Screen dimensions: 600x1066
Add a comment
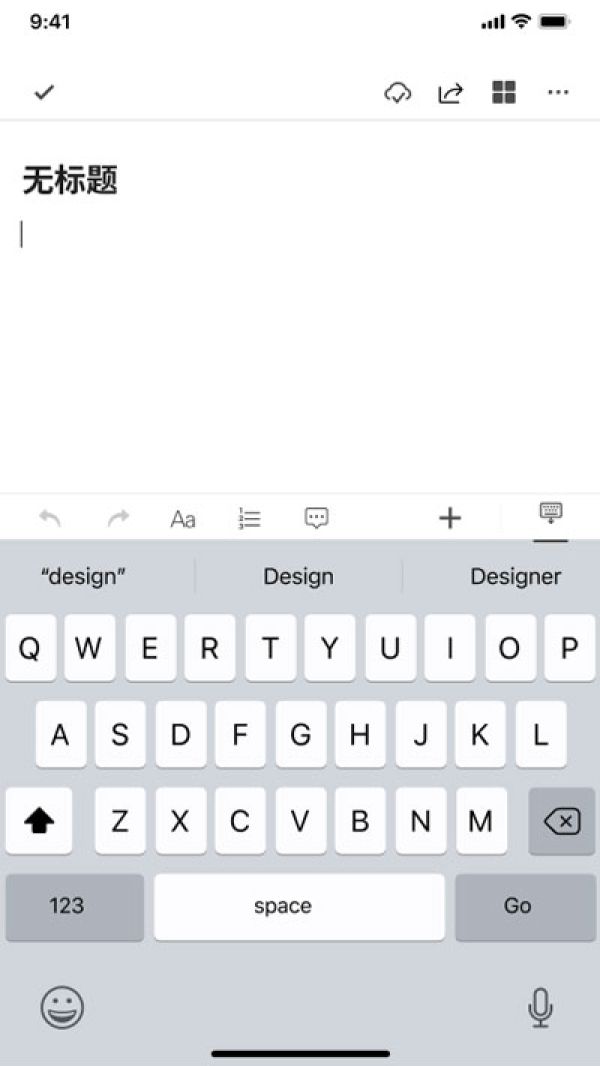pyautogui.click(x=317, y=518)
